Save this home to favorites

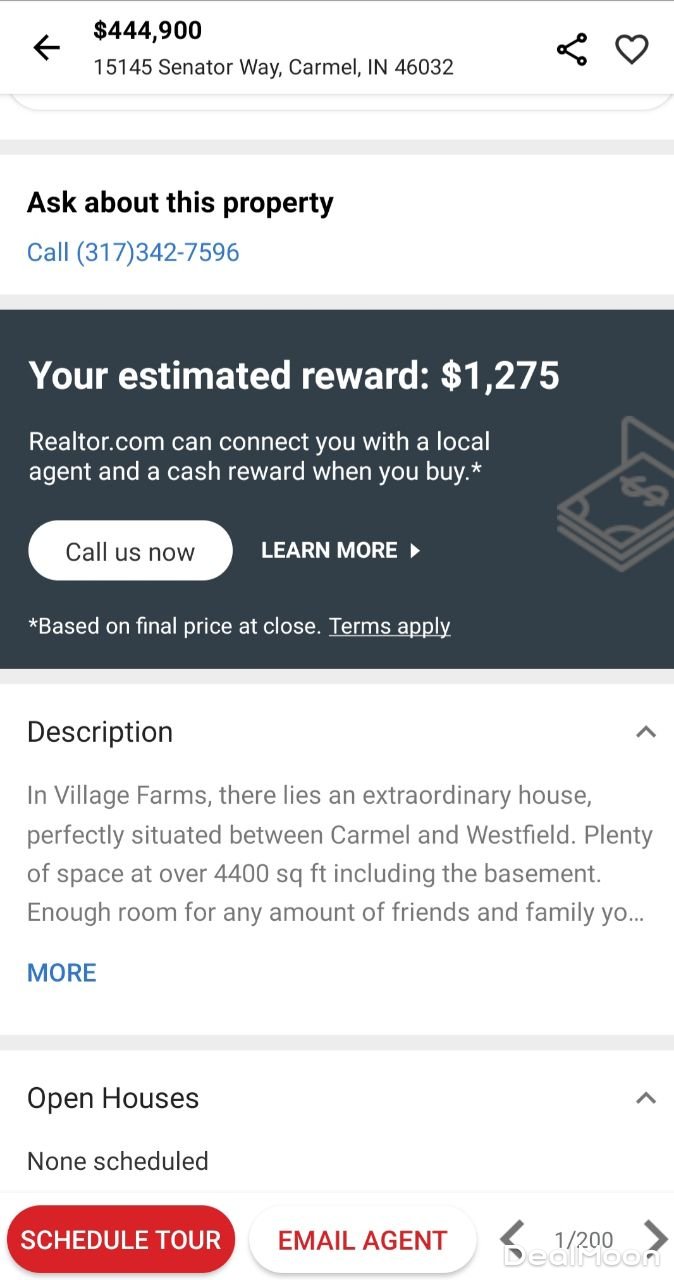tap(631, 49)
